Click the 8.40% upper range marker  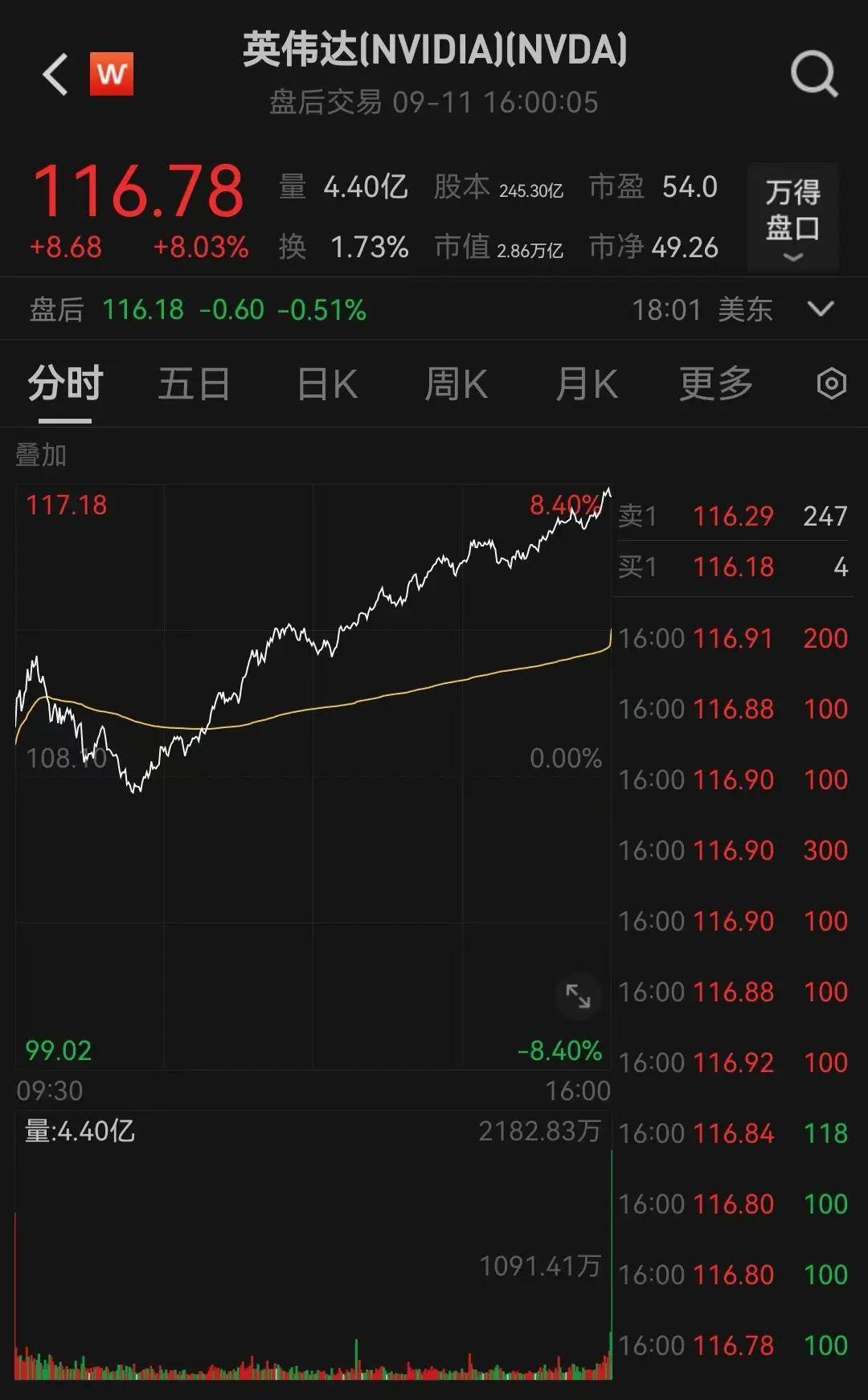[563, 506]
